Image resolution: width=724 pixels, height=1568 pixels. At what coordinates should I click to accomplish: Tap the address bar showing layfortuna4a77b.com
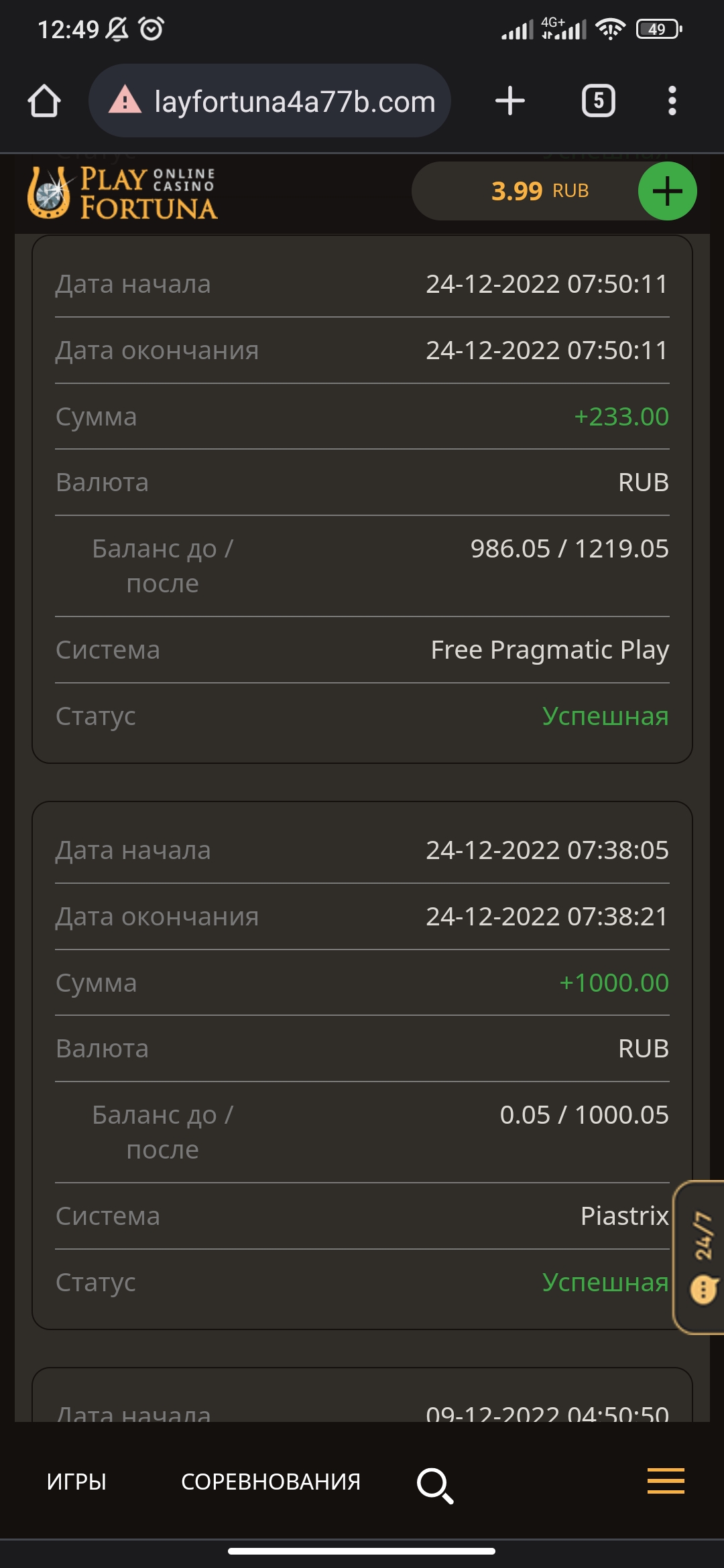(294, 101)
